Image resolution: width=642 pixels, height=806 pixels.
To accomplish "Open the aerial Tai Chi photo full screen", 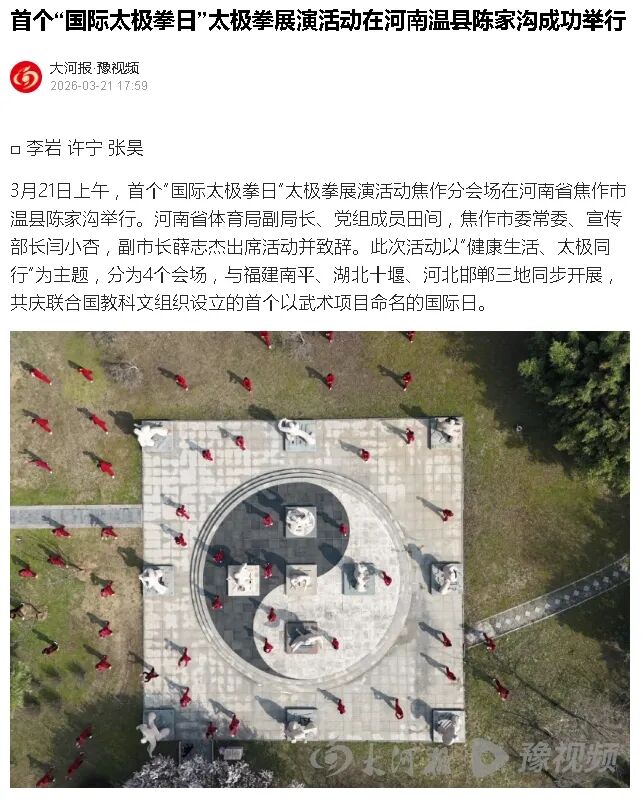I will coord(320,558).
